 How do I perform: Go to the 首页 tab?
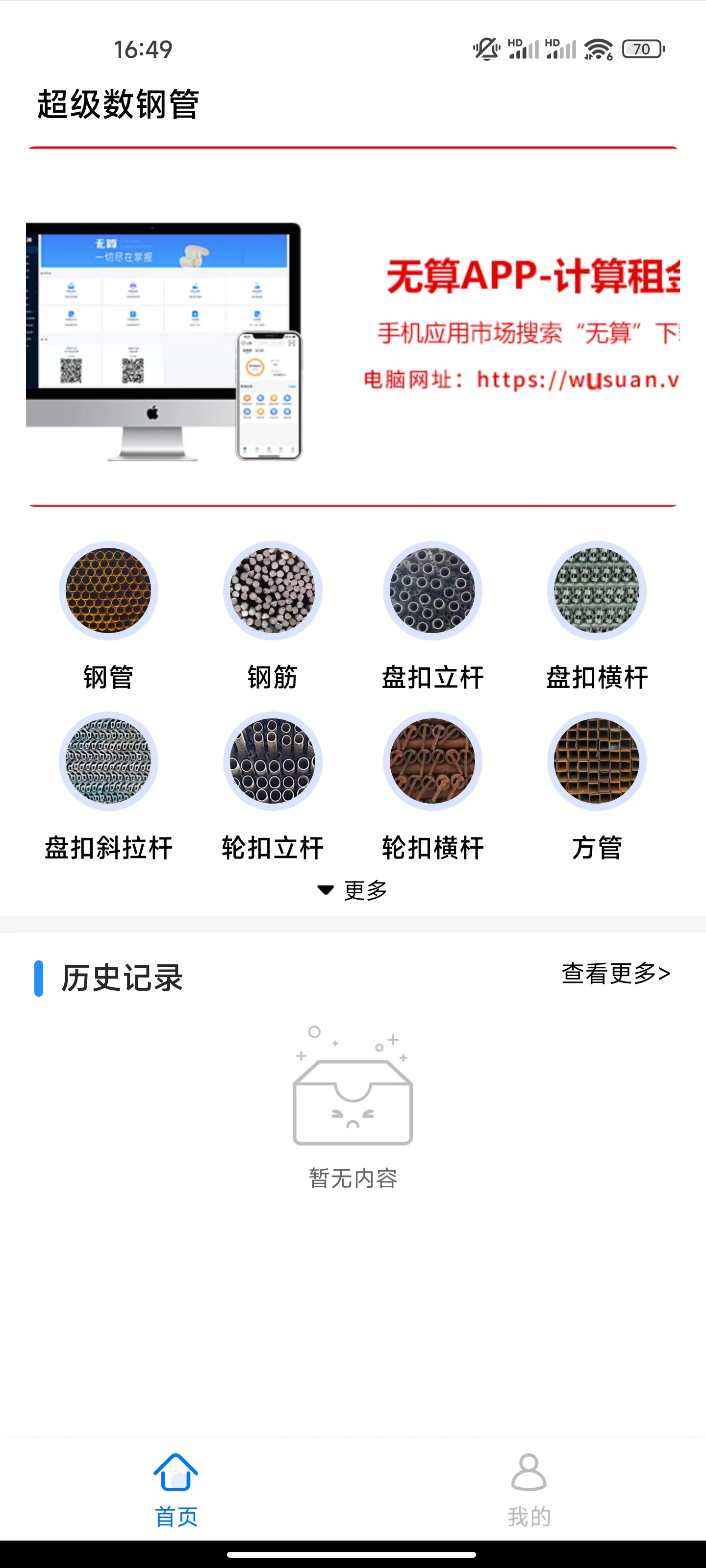tap(176, 1489)
